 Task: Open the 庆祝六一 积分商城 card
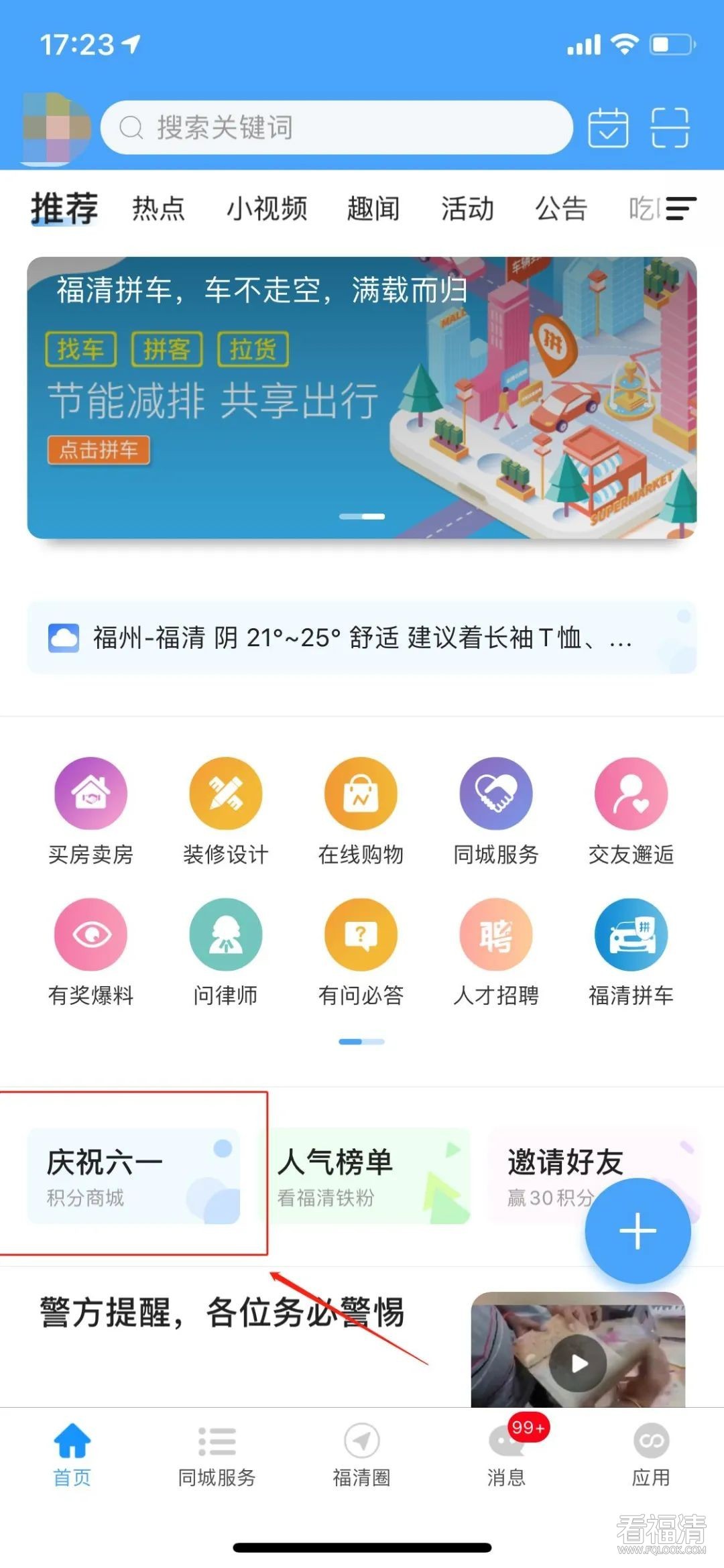(x=133, y=1177)
